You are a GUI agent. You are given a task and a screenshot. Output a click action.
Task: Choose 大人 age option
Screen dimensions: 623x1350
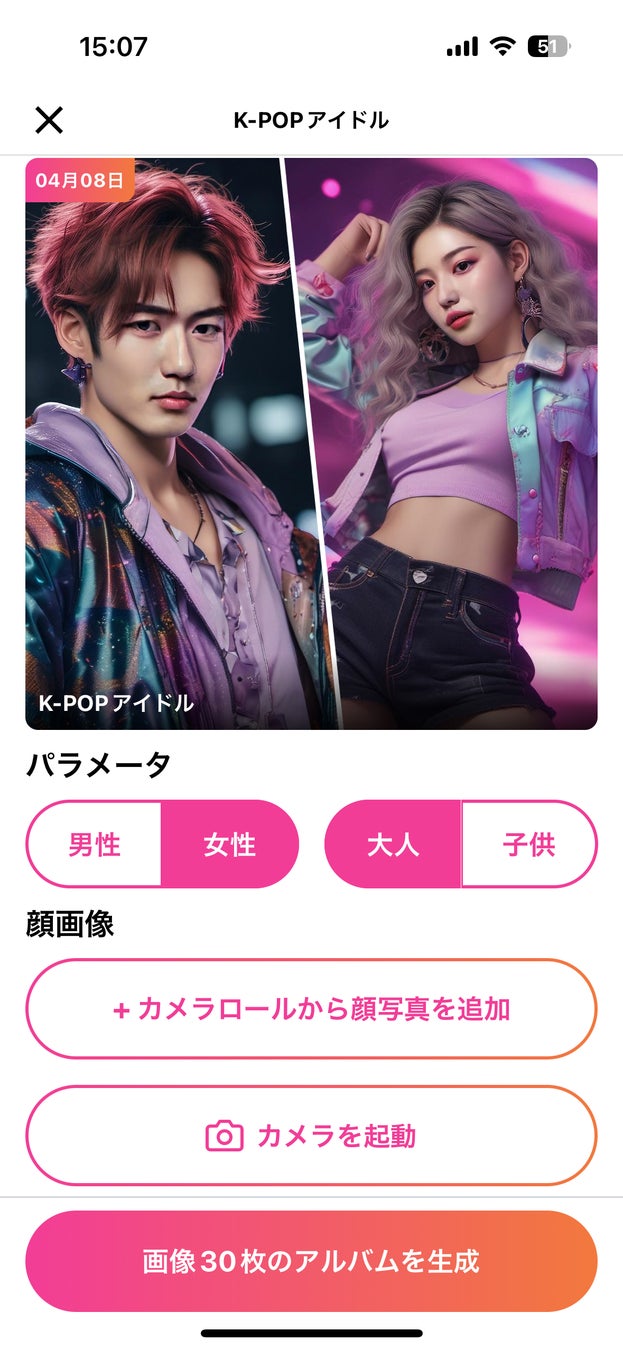point(393,844)
